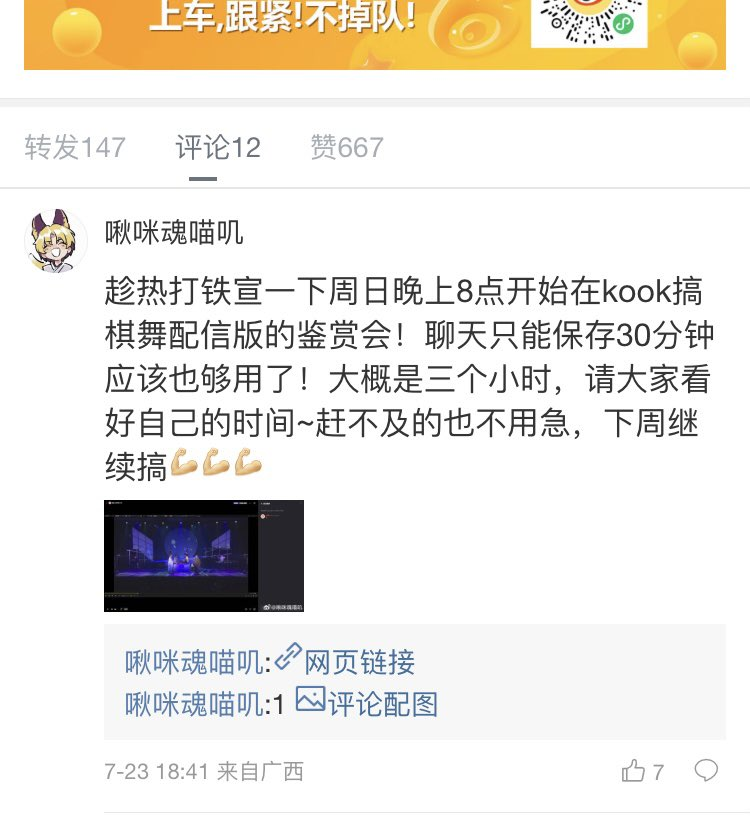Reply to 啾咪魂喵叽's comment via bubble icon
The image size is (750, 816).
click(706, 771)
